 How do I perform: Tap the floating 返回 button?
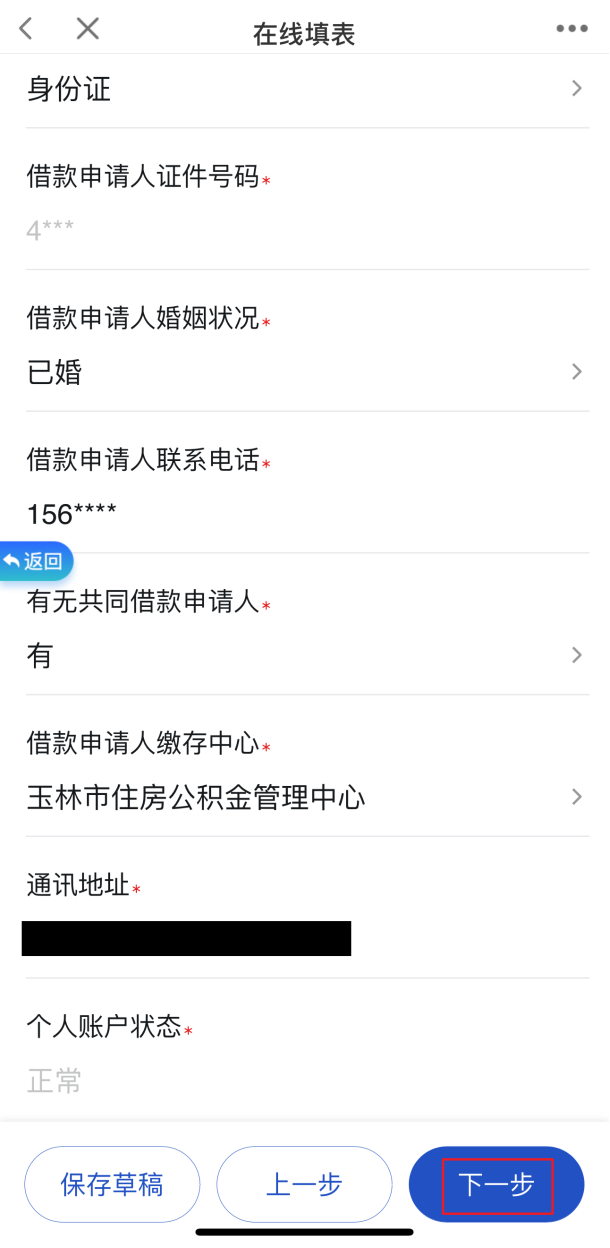pos(36,561)
